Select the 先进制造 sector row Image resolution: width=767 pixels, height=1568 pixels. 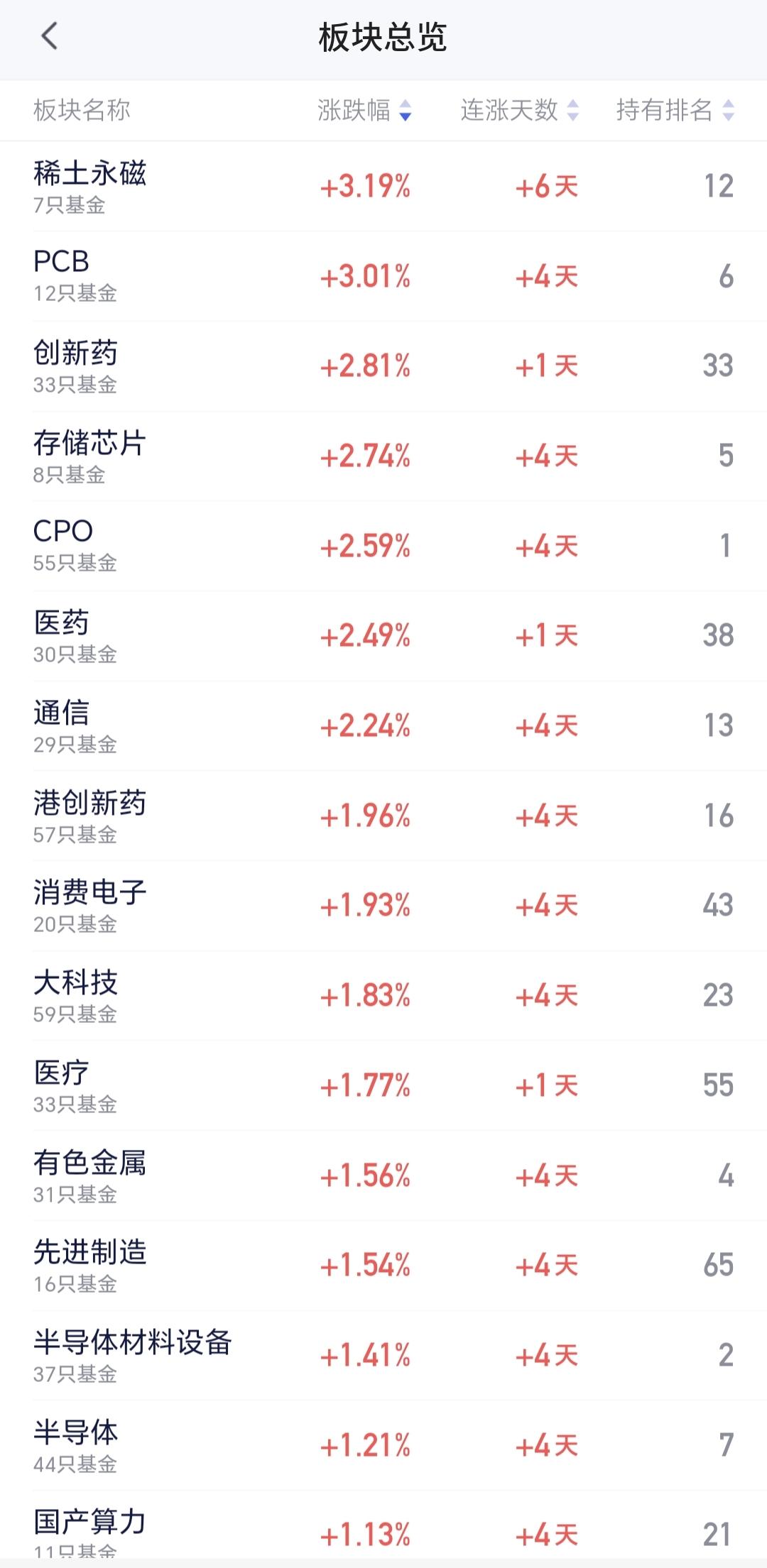pos(383,1265)
